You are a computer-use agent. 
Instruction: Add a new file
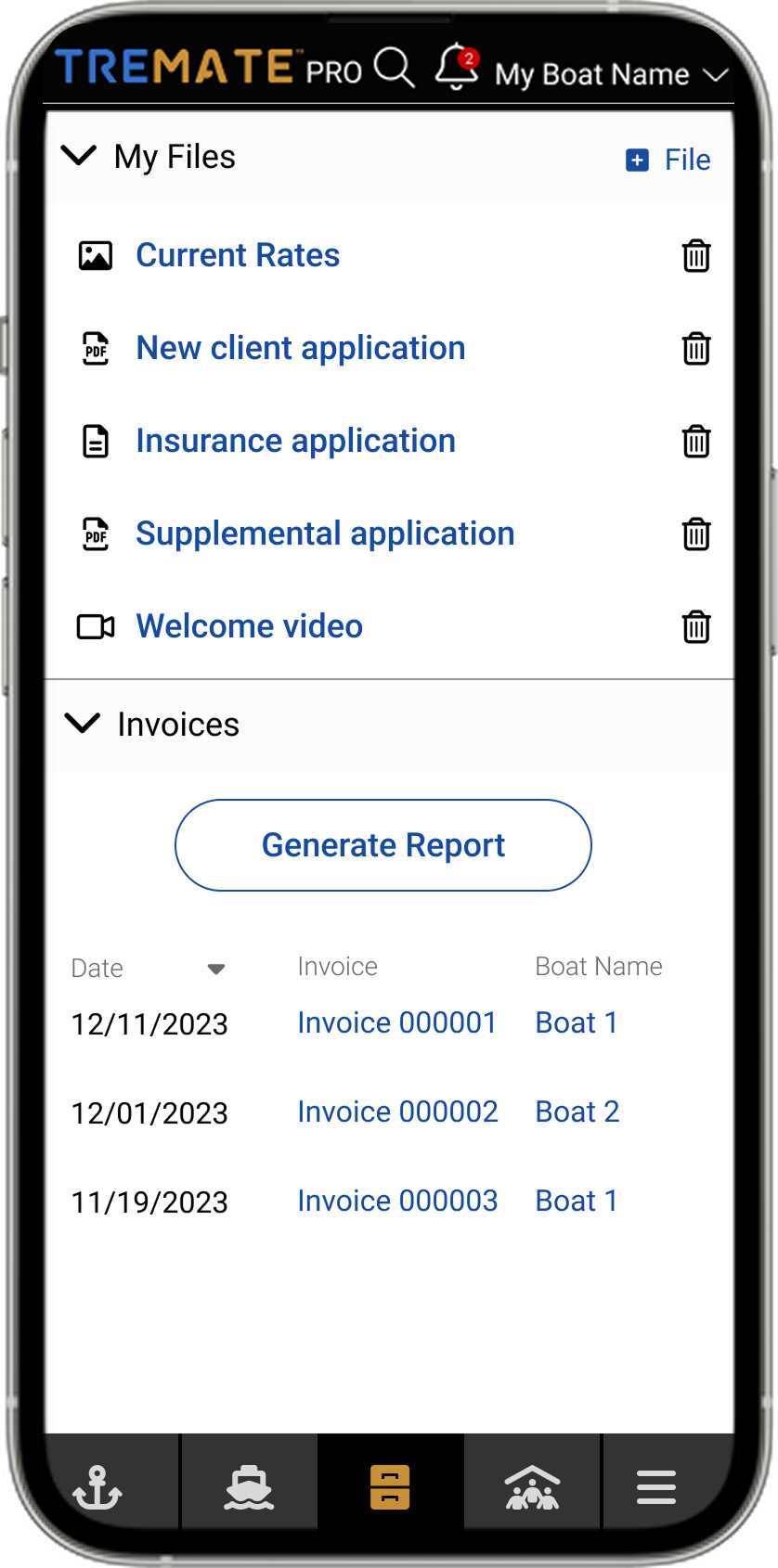668,160
